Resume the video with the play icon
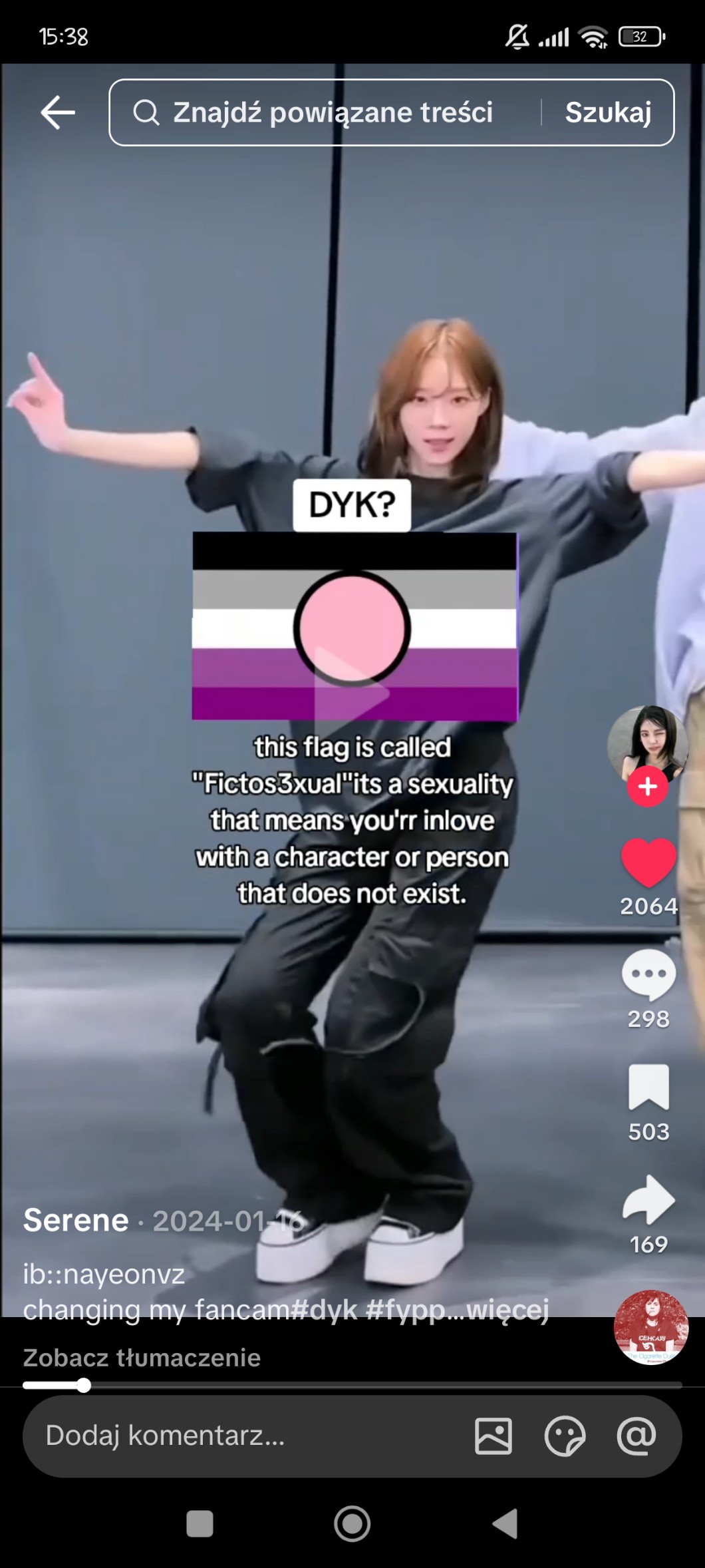 pos(351,693)
